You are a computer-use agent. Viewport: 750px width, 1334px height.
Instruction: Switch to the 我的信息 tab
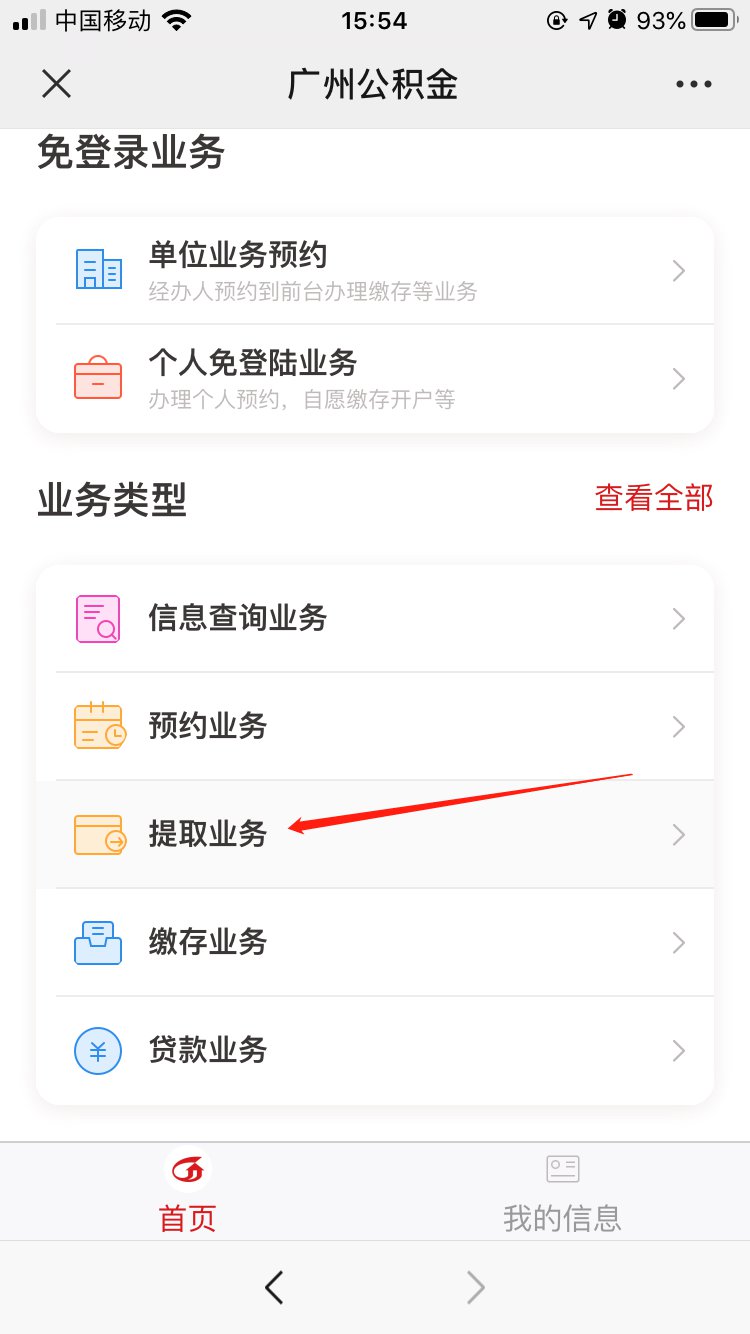pyautogui.click(x=562, y=1192)
